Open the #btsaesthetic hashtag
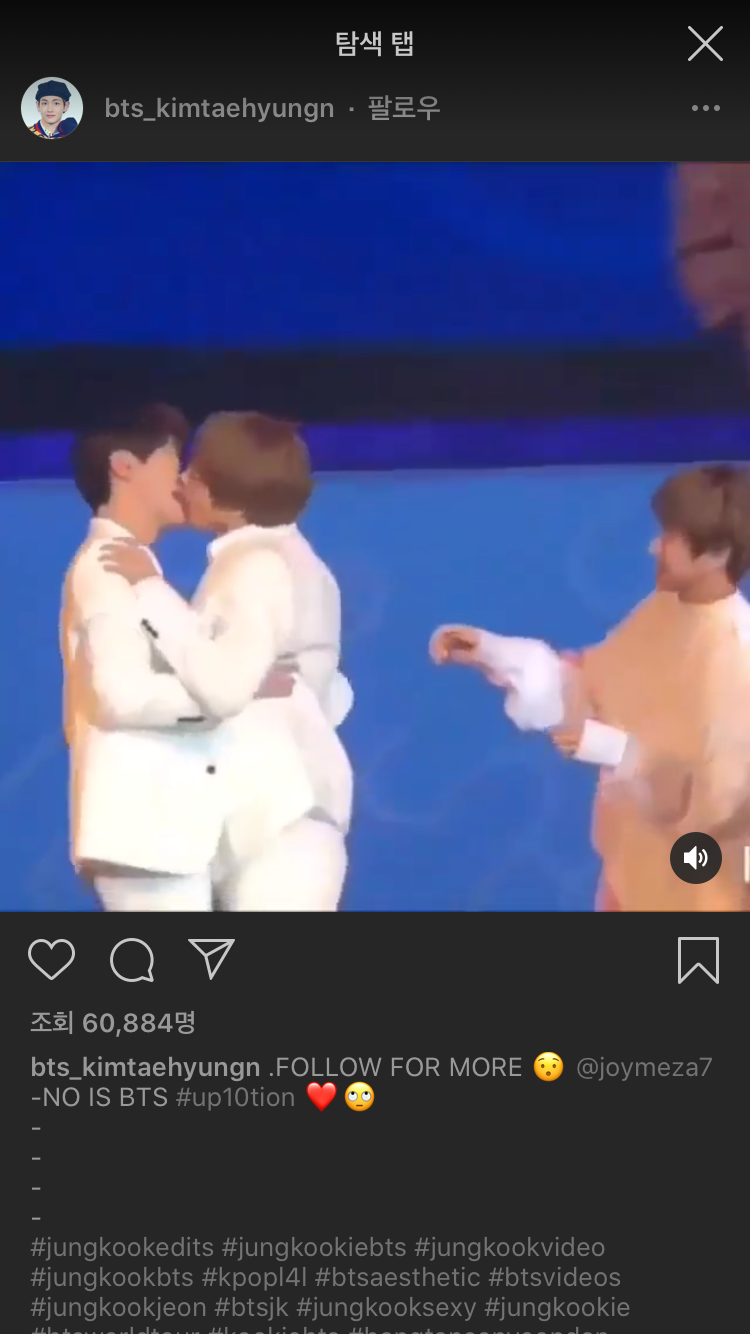Image resolution: width=750 pixels, height=1334 pixels. (398, 1277)
